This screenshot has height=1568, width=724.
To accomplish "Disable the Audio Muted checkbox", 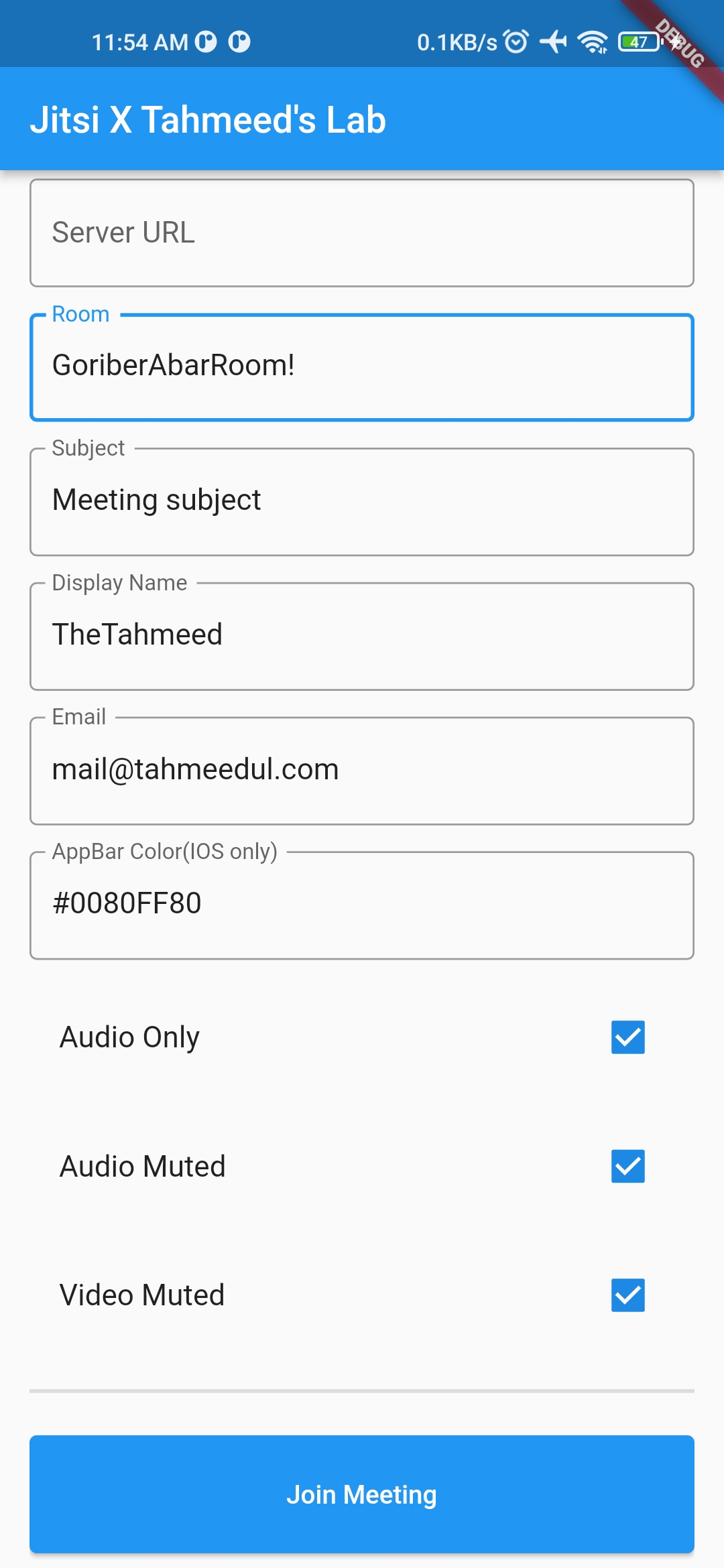I will coord(628,1167).
